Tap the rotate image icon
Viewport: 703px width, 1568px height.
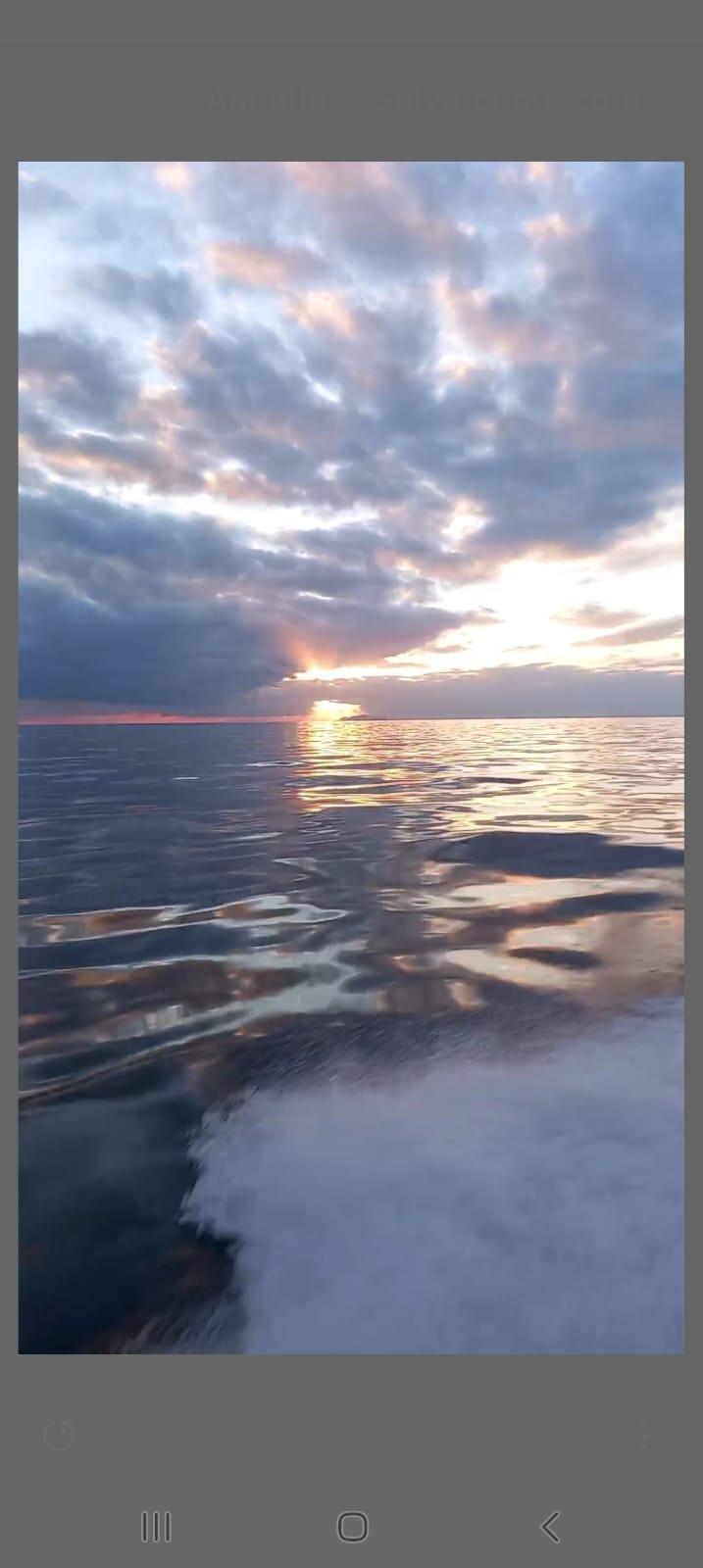click(x=59, y=1437)
